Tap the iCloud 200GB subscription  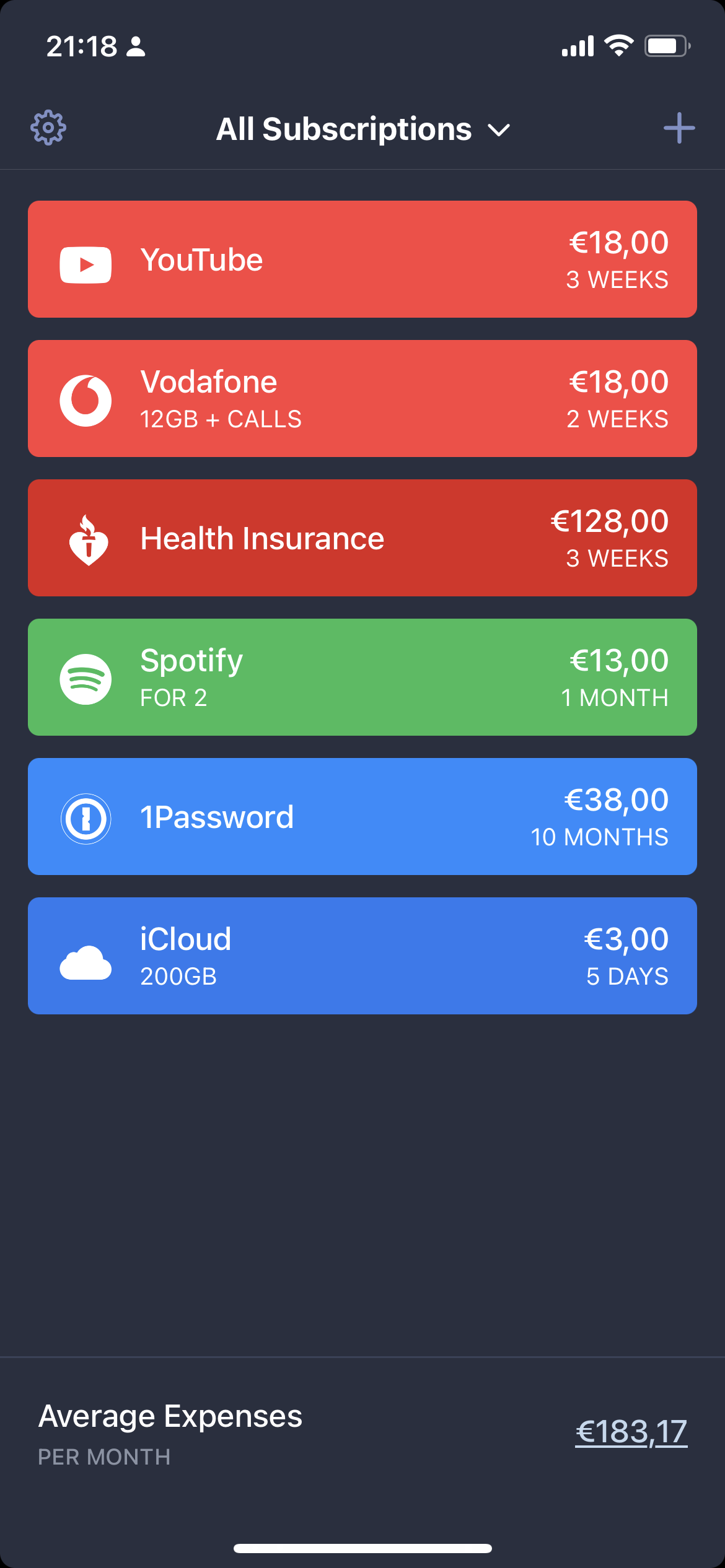click(x=362, y=956)
